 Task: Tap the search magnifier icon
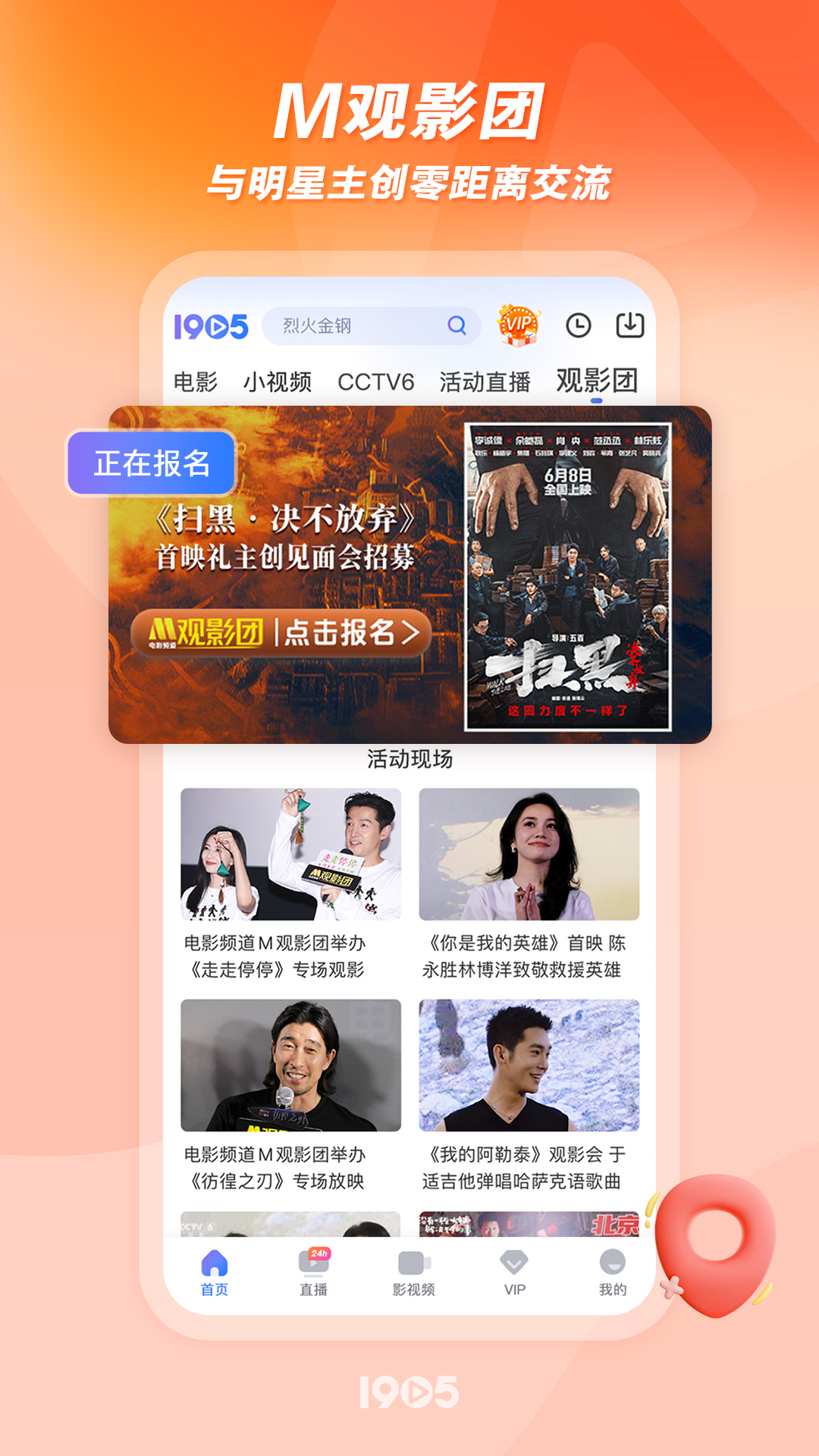coord(456,326)
